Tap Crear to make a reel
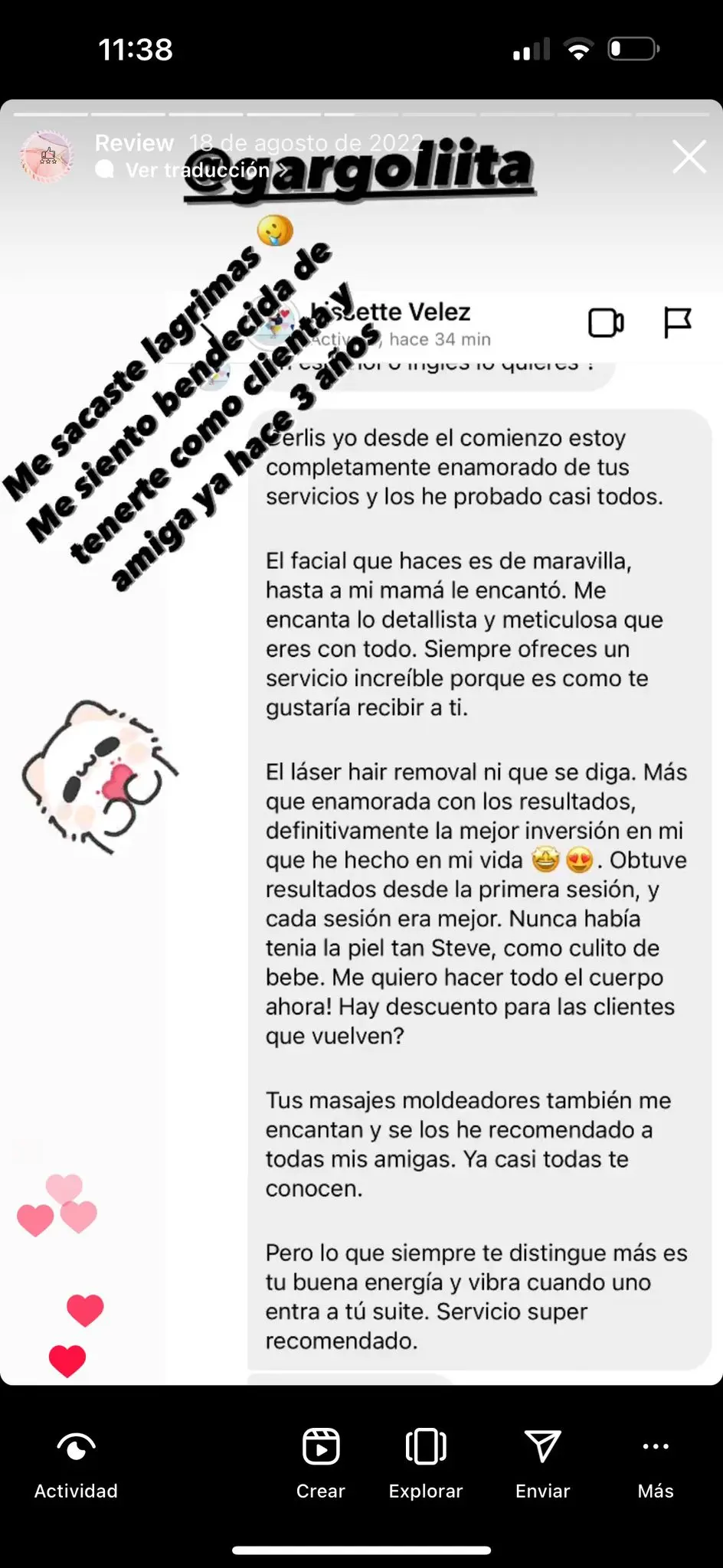Image resolution: width=723 pixels, height=1568 pixels. click(x=321, y=1464)
